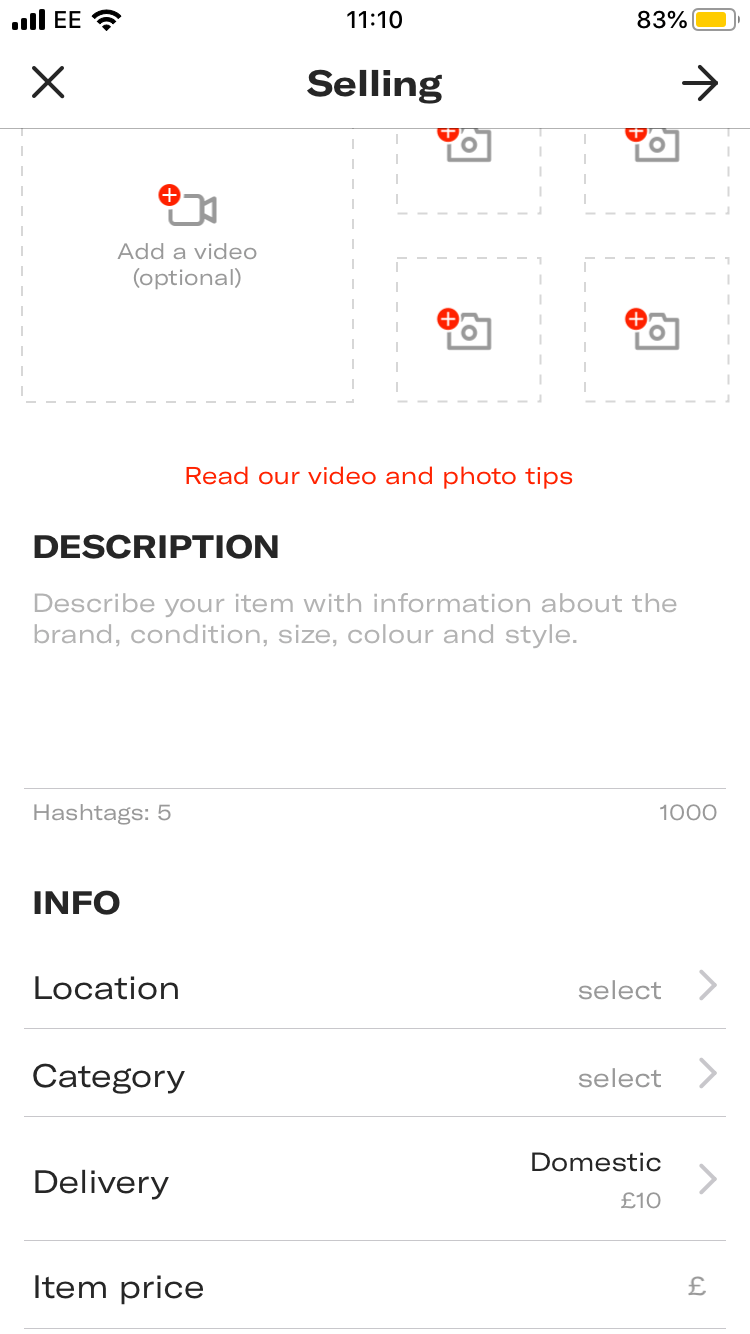Click the Hashtags: 5 counter
Screen dimensions: 750x1334
tap(102, 812)
